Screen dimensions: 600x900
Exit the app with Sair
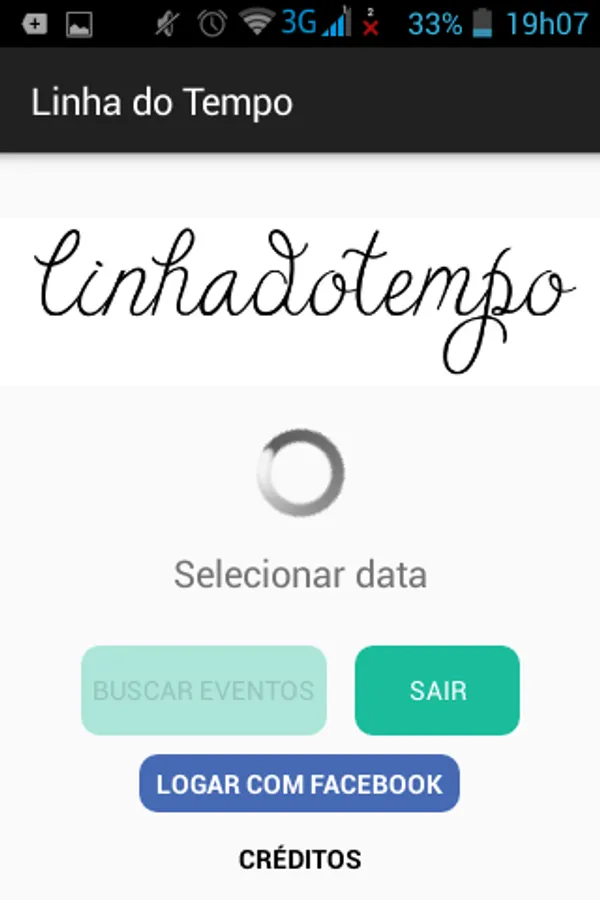[437, 690]
